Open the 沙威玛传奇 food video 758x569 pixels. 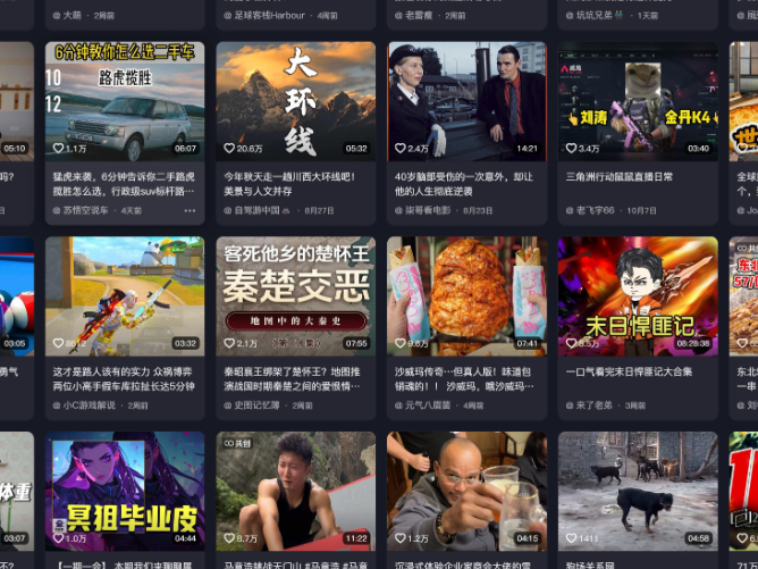coord(467,296)
